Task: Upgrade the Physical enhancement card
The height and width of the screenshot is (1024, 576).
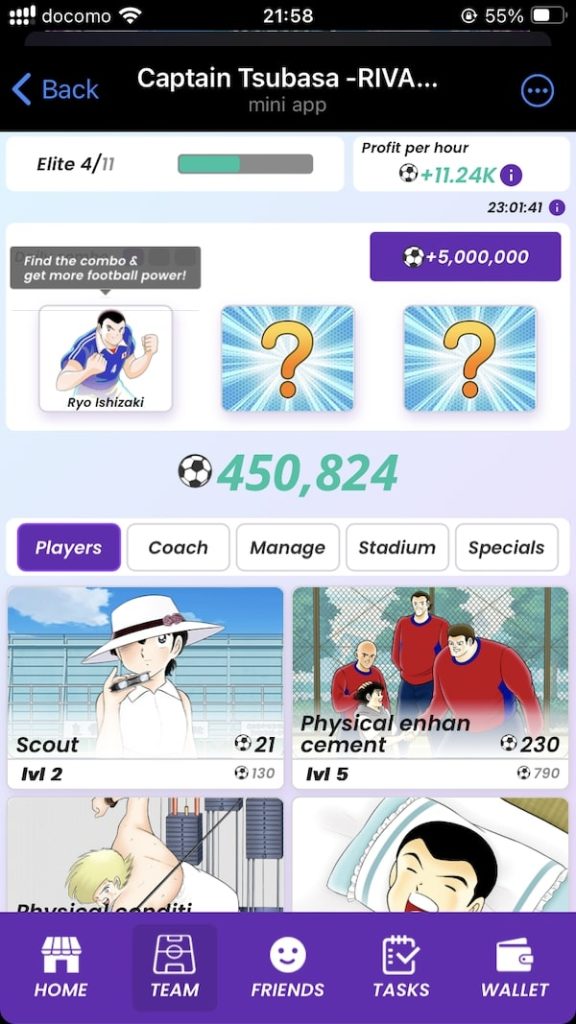Action: (x=430, y=688)
